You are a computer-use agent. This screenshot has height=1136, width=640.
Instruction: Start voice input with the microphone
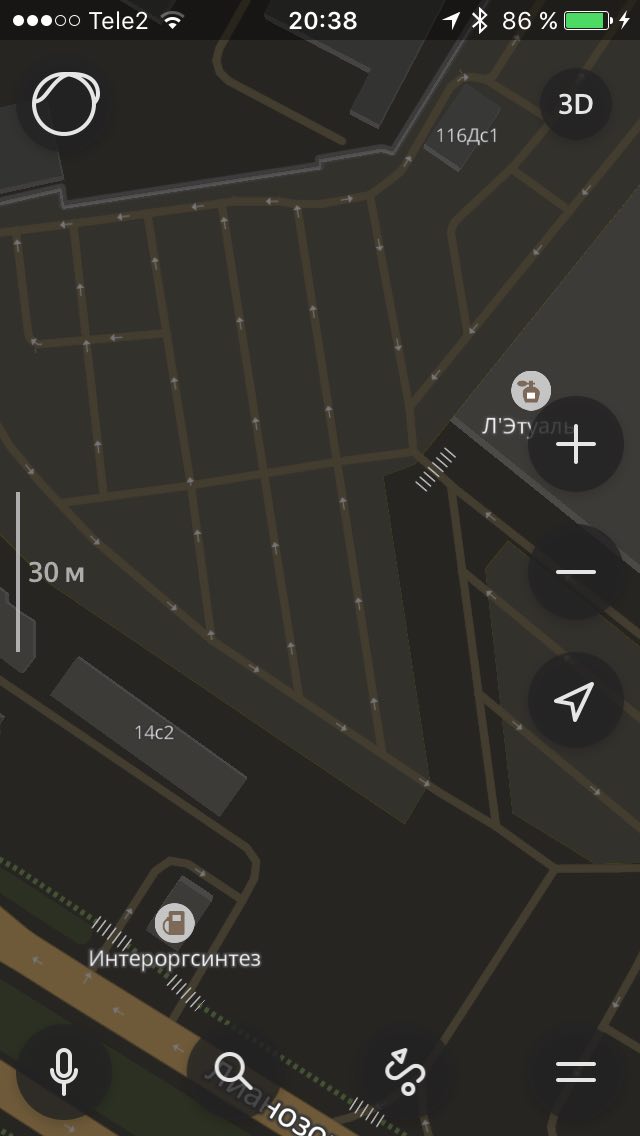(x=64, y=1072)
